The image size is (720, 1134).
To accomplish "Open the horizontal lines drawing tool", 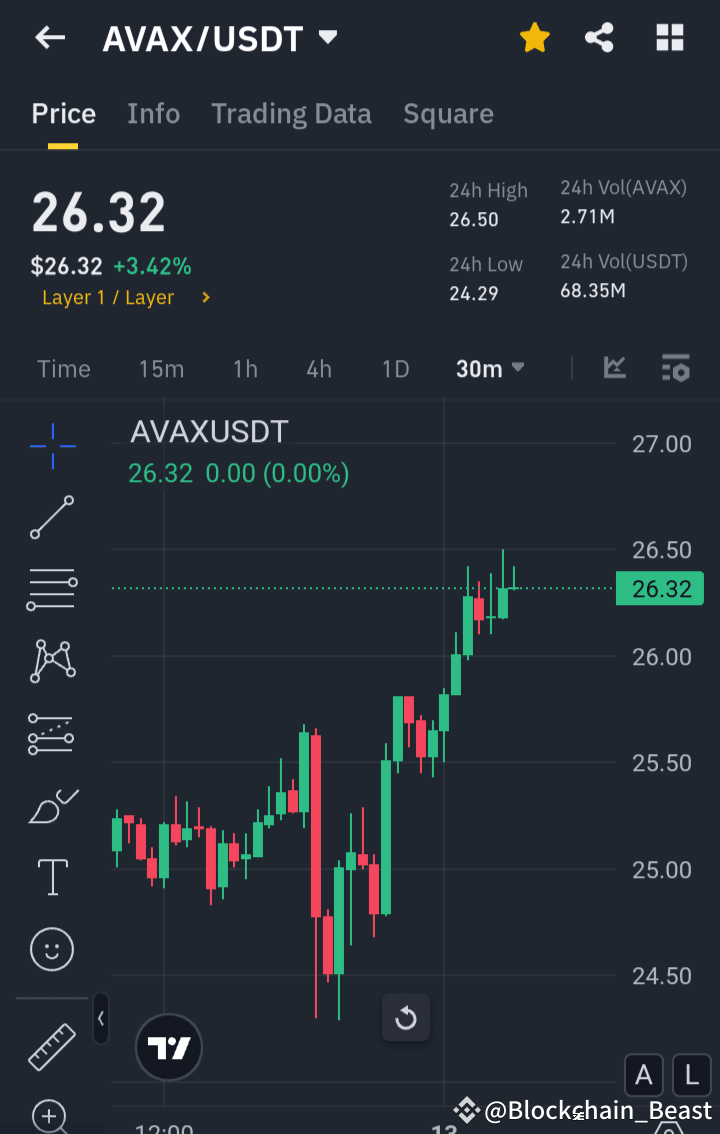I will pyautogui.click(x=51, y=589).
